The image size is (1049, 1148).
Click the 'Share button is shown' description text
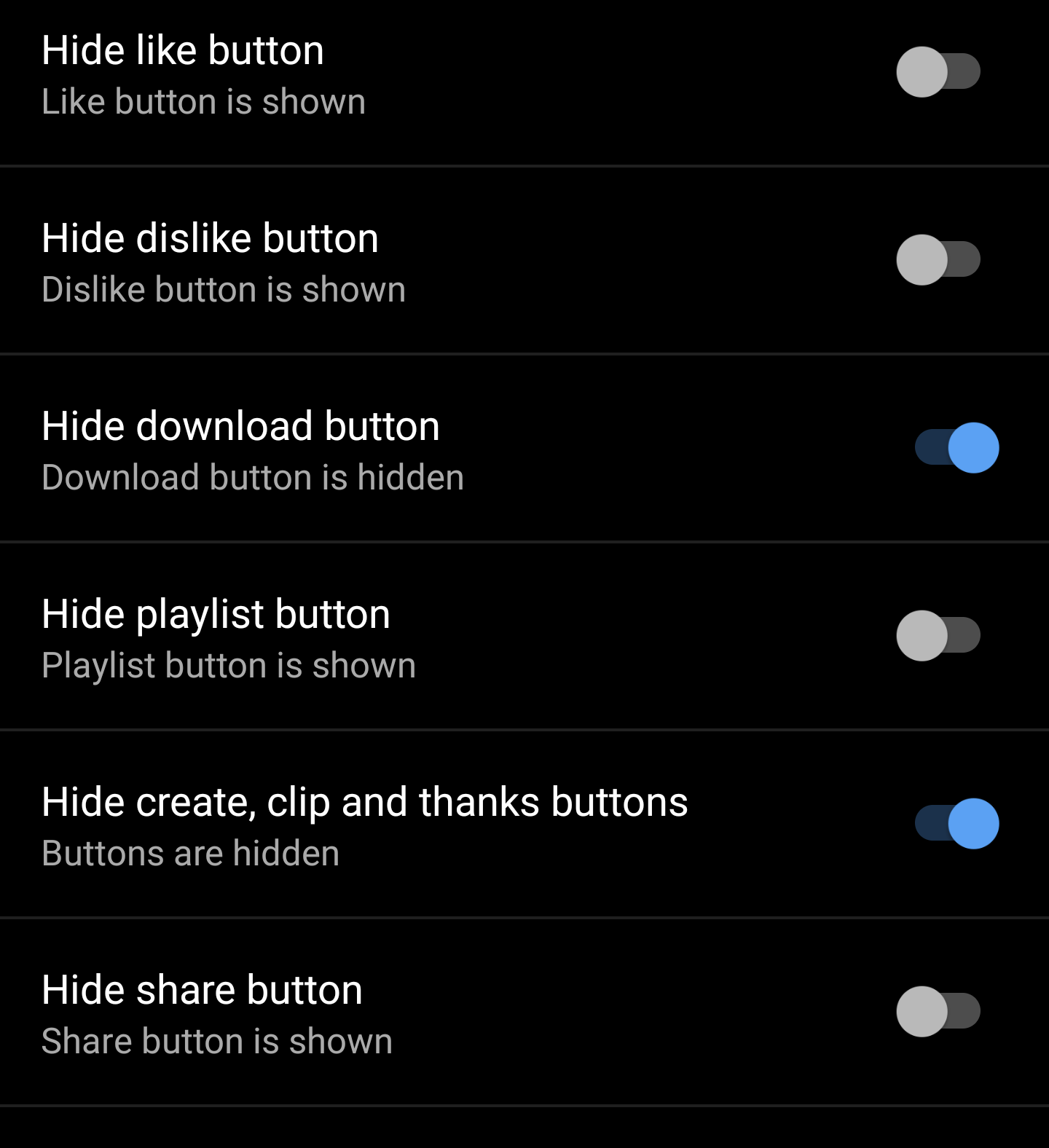click(216, 1041)
